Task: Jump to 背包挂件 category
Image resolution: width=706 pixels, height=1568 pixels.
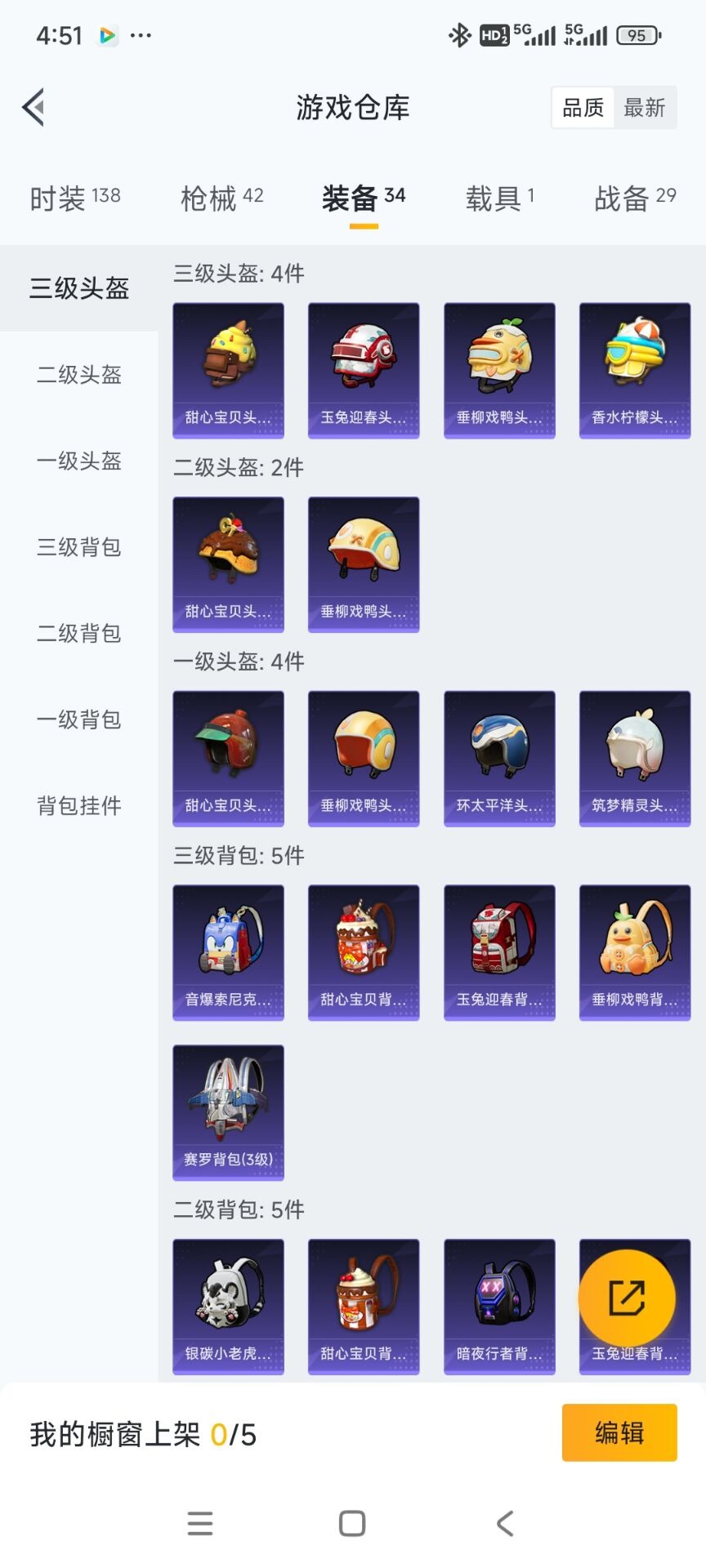Action: coord(79,806)
